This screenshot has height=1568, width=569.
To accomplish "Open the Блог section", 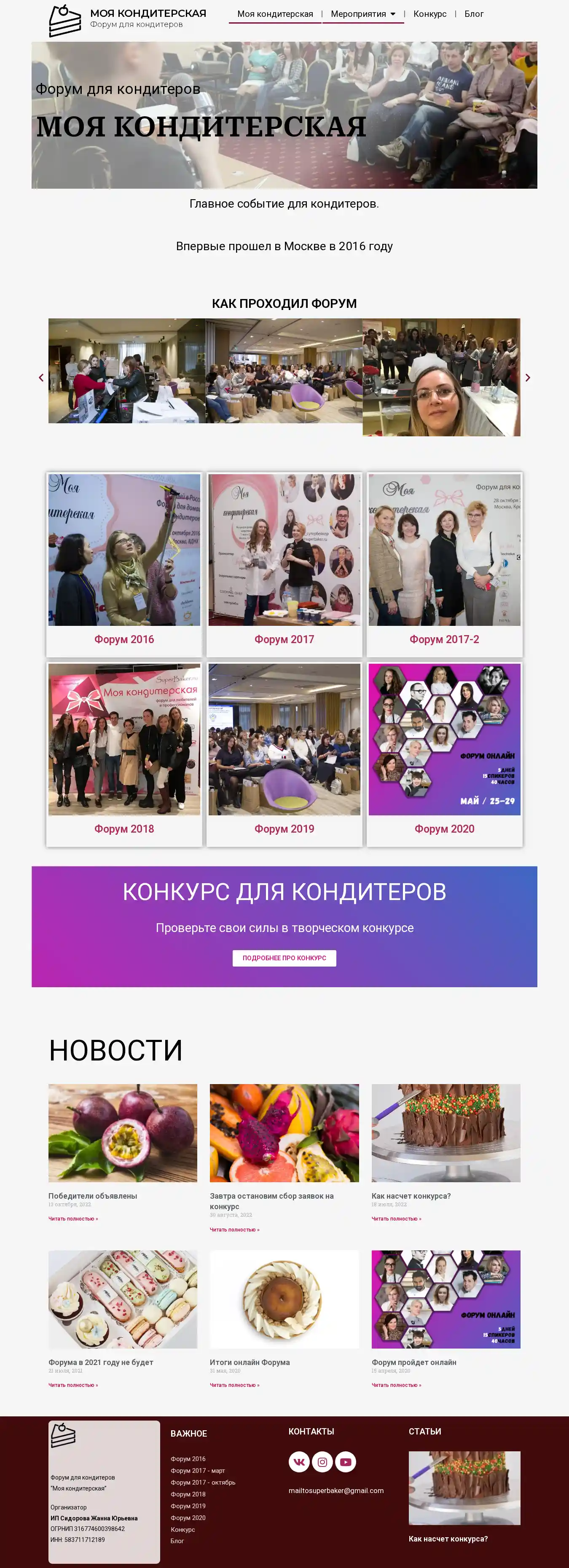I will [x=473, y=14].
